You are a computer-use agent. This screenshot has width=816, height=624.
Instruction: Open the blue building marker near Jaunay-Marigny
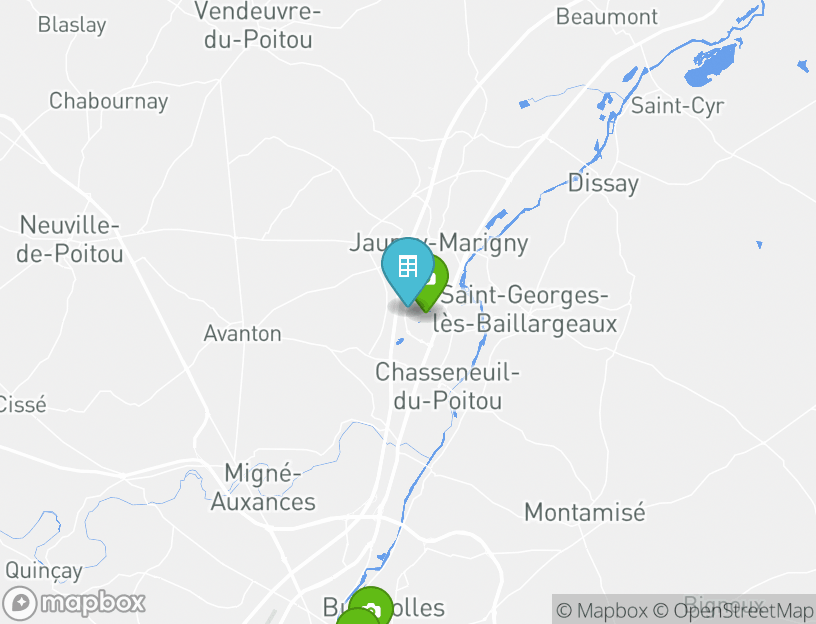click(407, 268)
